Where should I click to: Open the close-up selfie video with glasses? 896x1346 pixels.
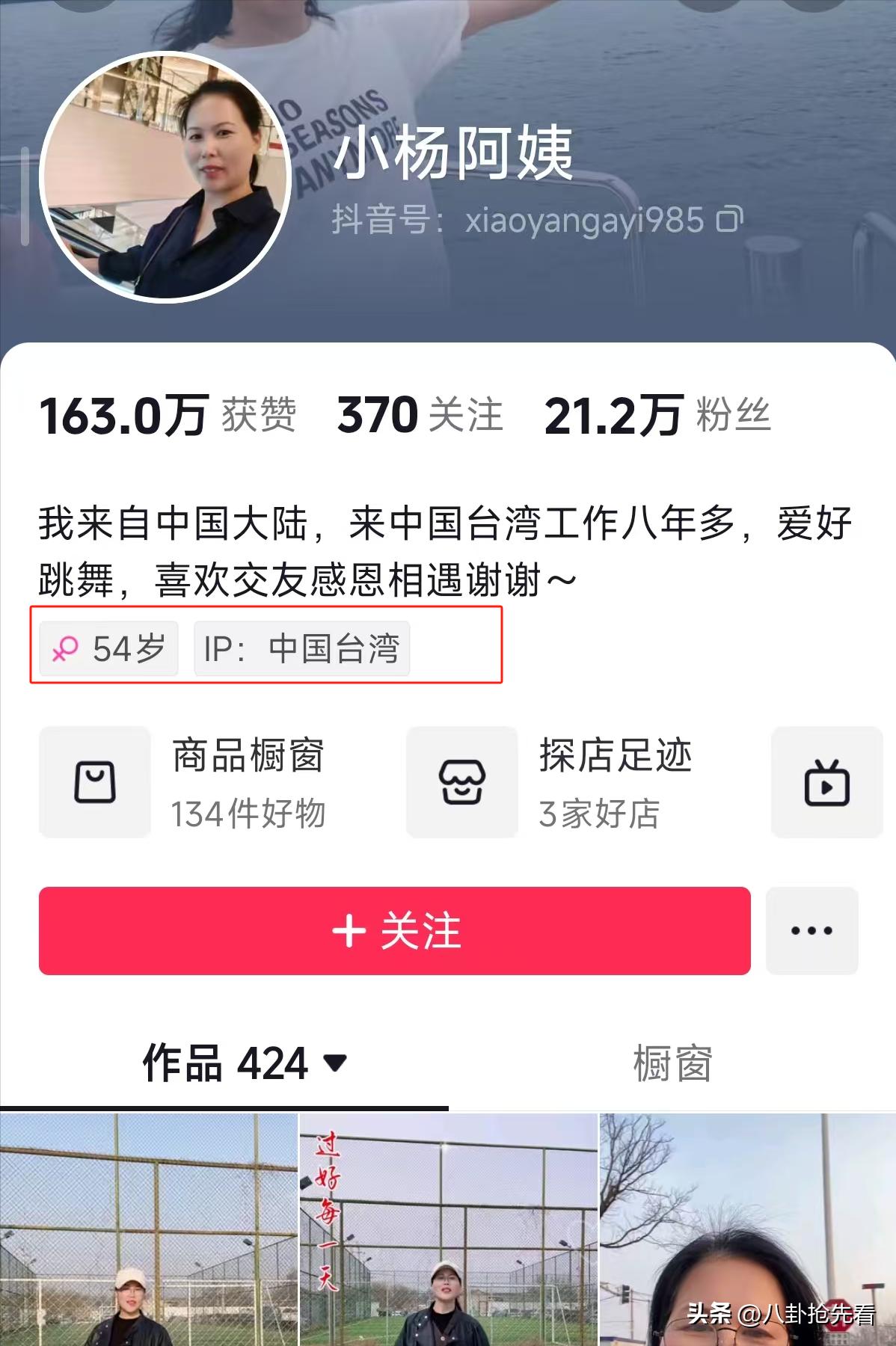[x=747, y=1229]
